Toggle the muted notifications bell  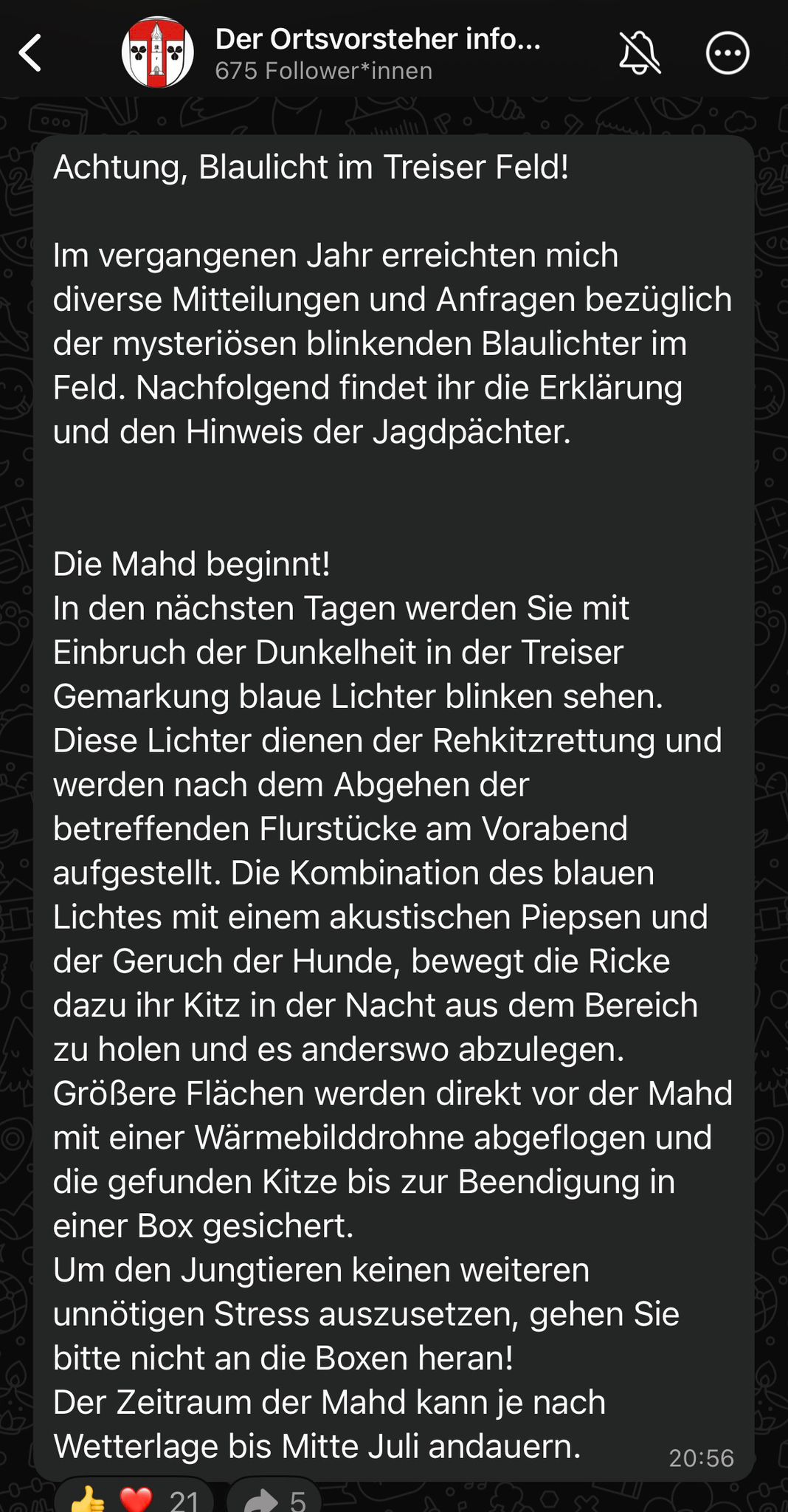point(640,53)
